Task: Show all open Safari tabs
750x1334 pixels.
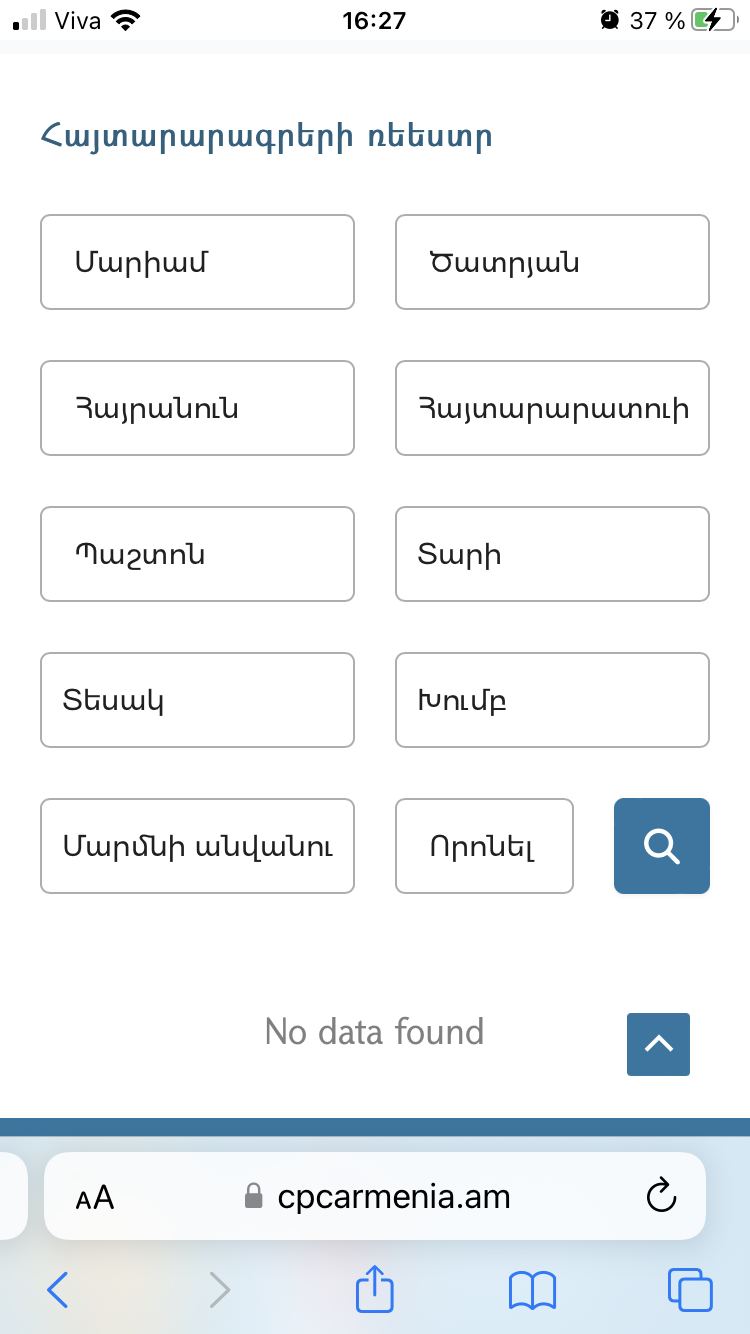Action: 689,1290
